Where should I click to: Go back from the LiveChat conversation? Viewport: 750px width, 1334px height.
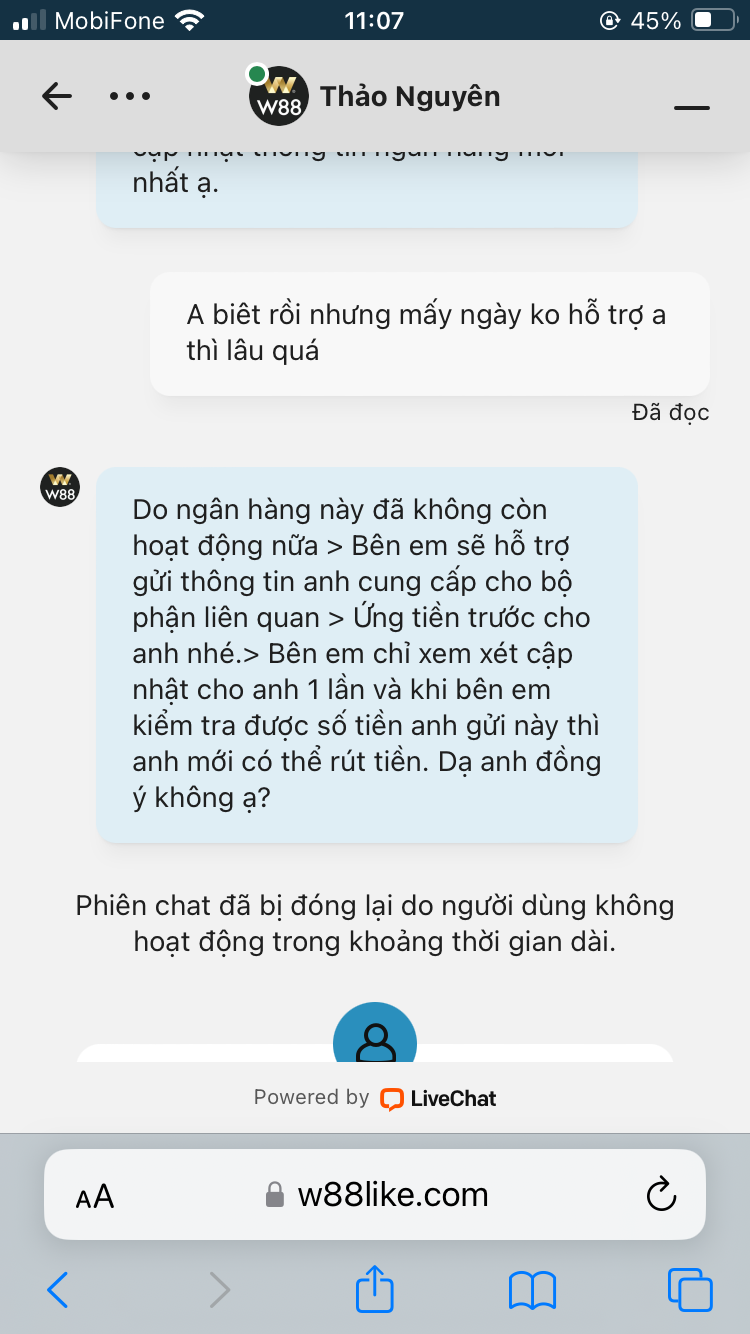(x=57, y=96)
